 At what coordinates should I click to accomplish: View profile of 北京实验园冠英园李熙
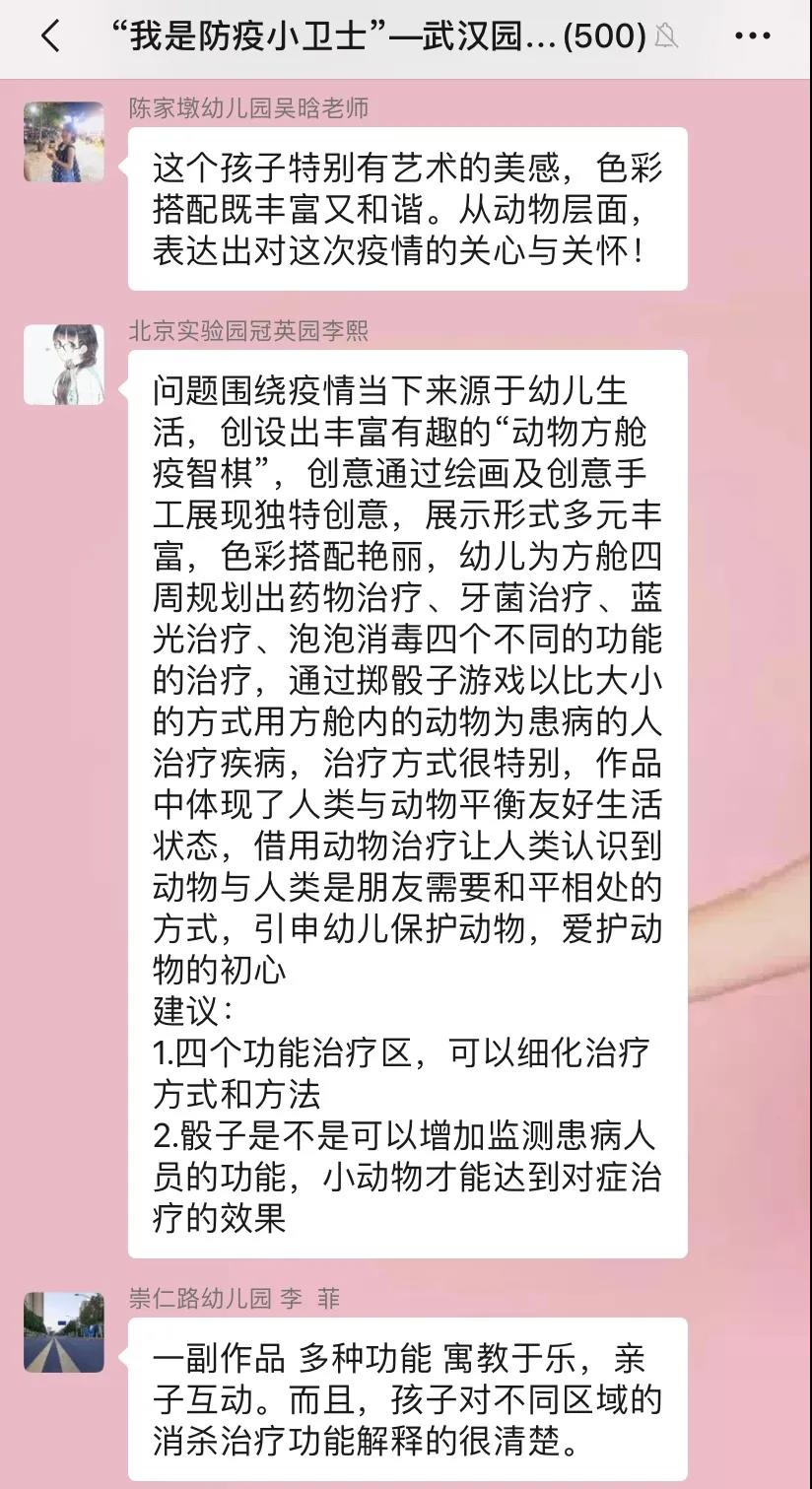[x=64, y=365]
